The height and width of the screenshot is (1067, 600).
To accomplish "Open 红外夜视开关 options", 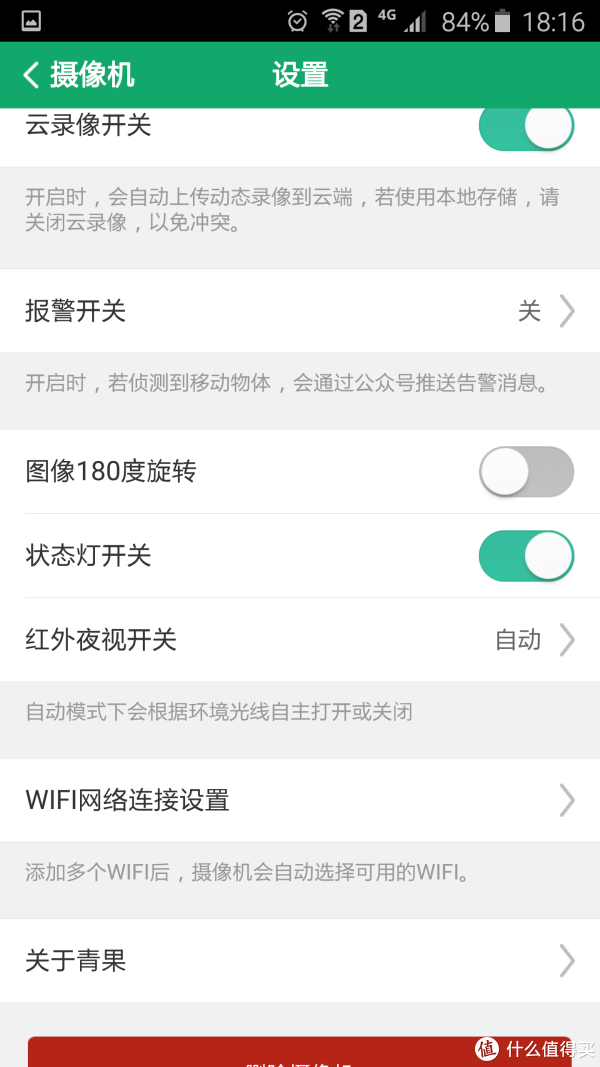I will point(300,640).
